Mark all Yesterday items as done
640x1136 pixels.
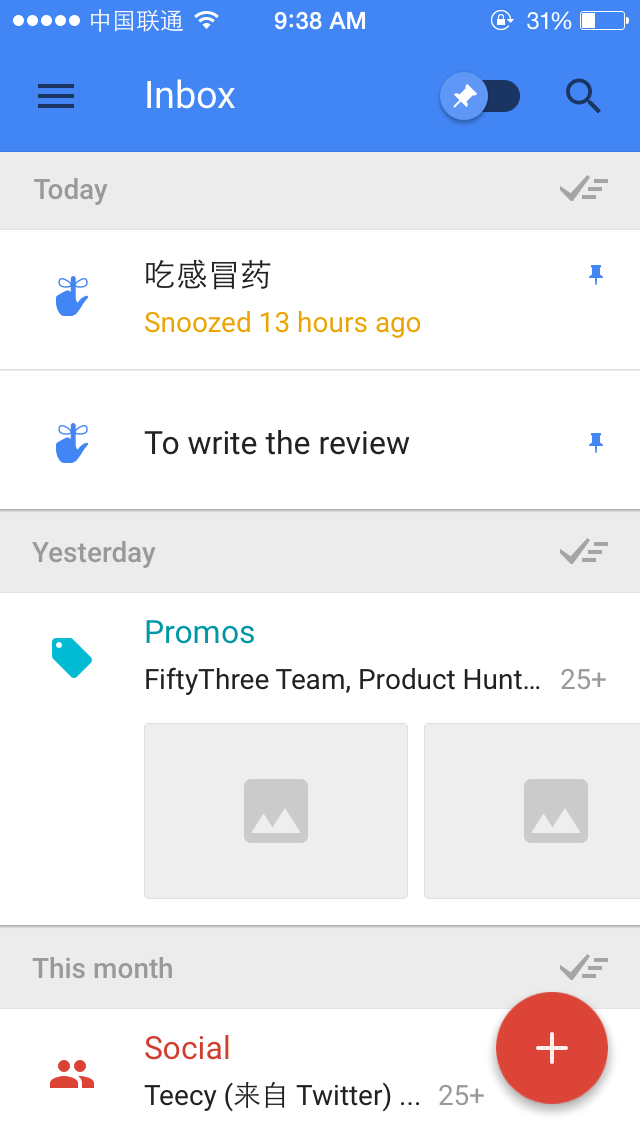pyautogui.click(x=583, y=553)
